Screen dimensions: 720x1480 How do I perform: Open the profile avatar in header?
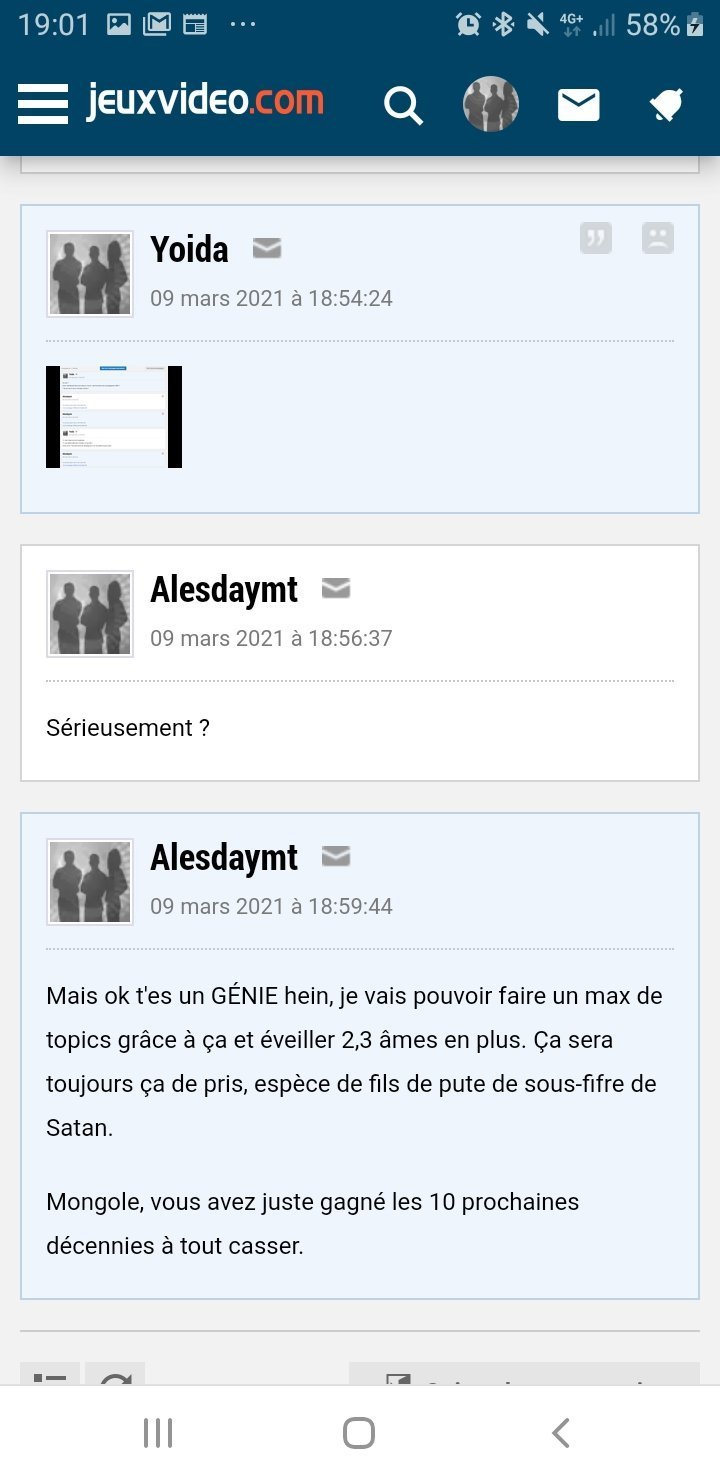point(491,104)
